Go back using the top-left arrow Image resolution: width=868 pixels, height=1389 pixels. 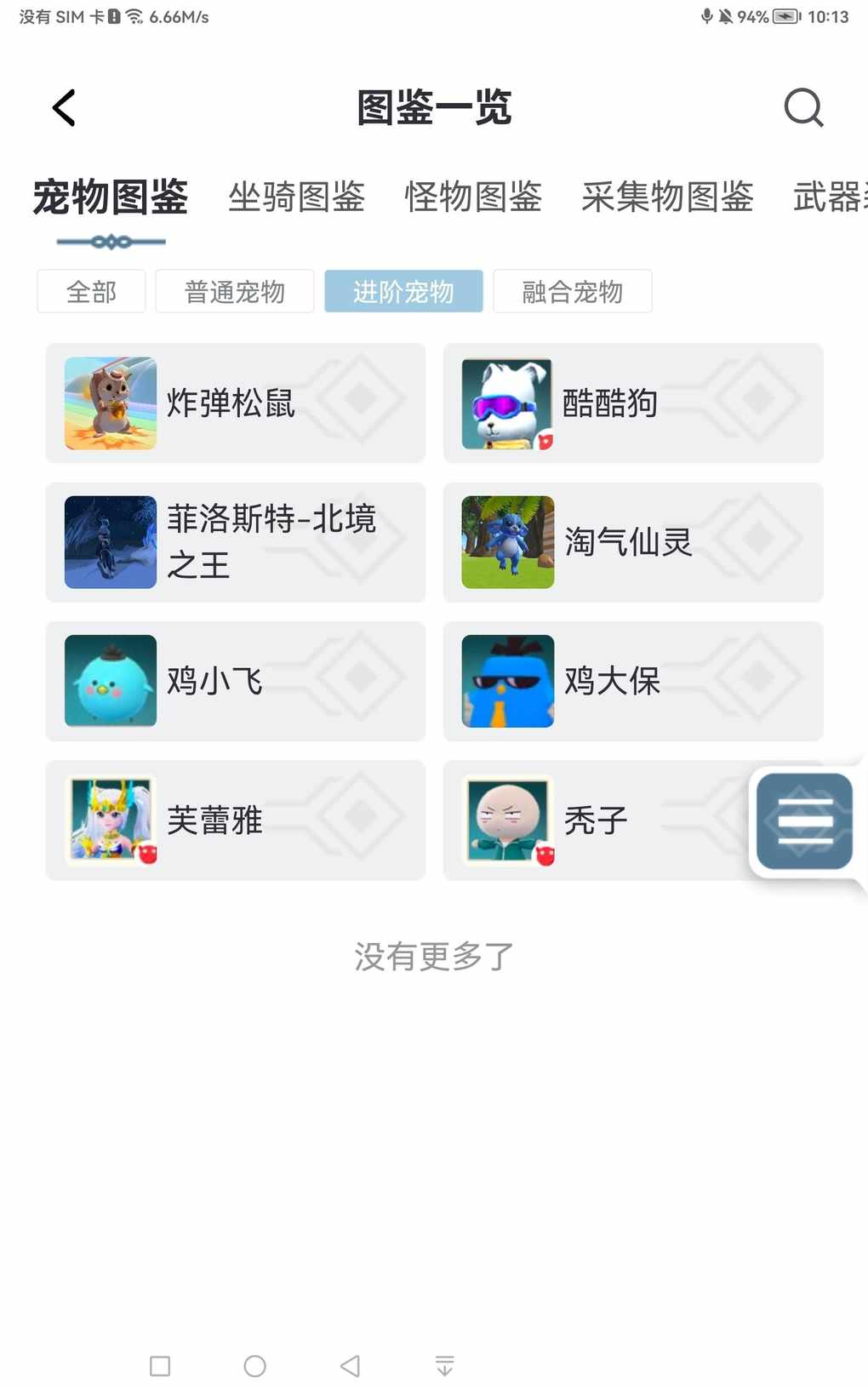coord(65,108)
